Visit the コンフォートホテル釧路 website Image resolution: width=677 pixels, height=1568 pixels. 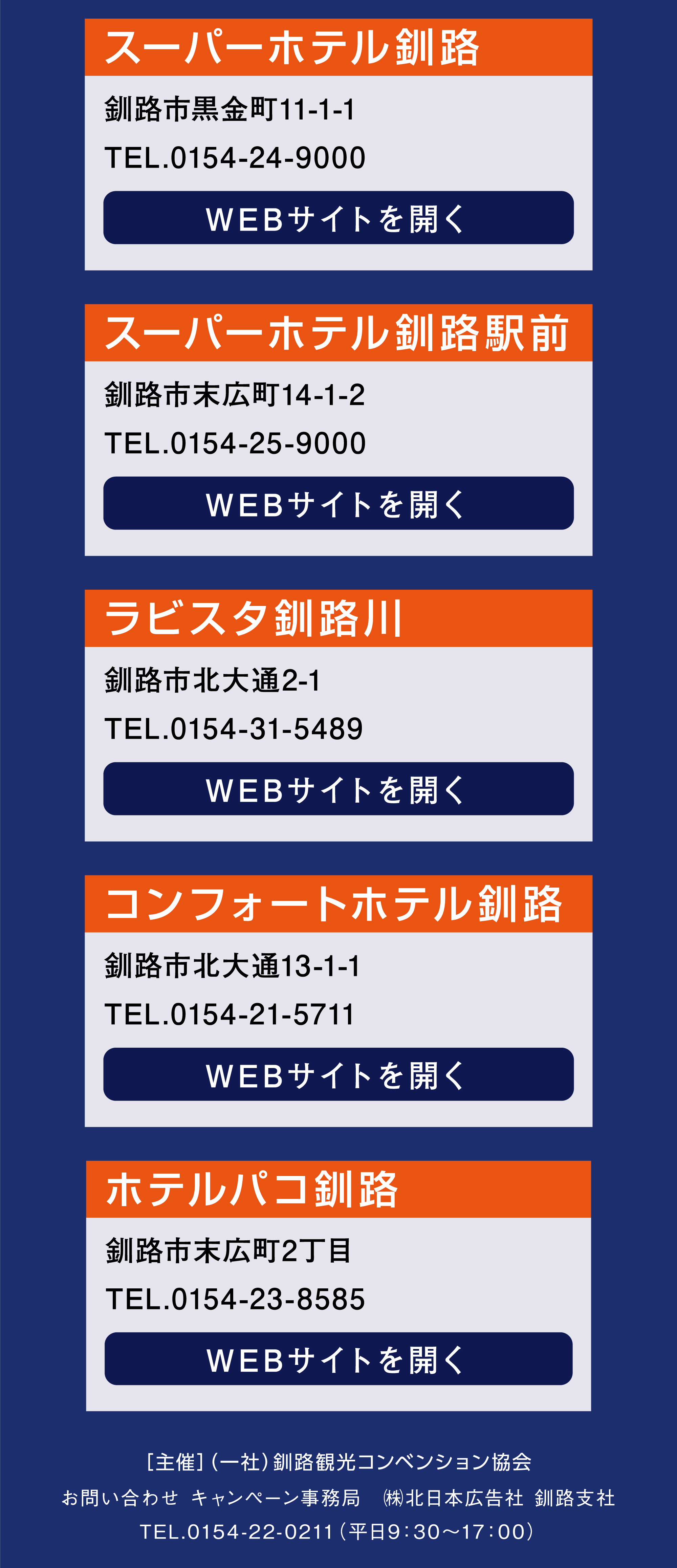pos(338,1074)
